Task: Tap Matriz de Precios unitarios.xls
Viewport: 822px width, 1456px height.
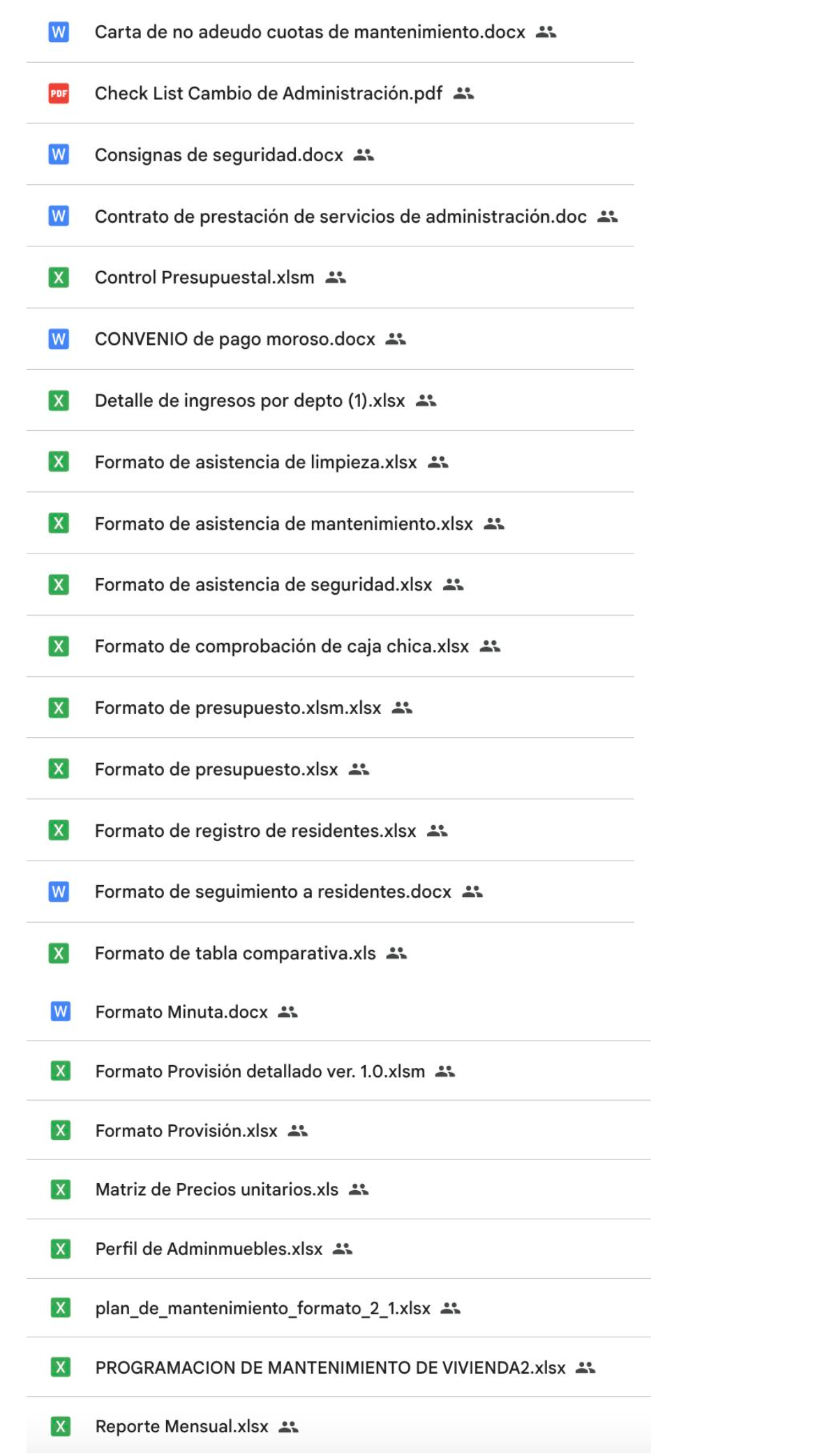Action: tap(217, 1189)
